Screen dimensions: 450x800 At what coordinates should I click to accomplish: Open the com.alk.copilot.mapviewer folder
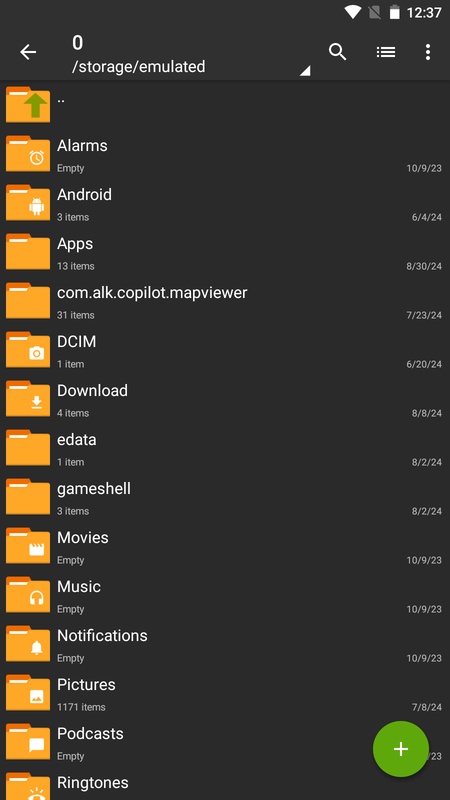click(225, 301)
